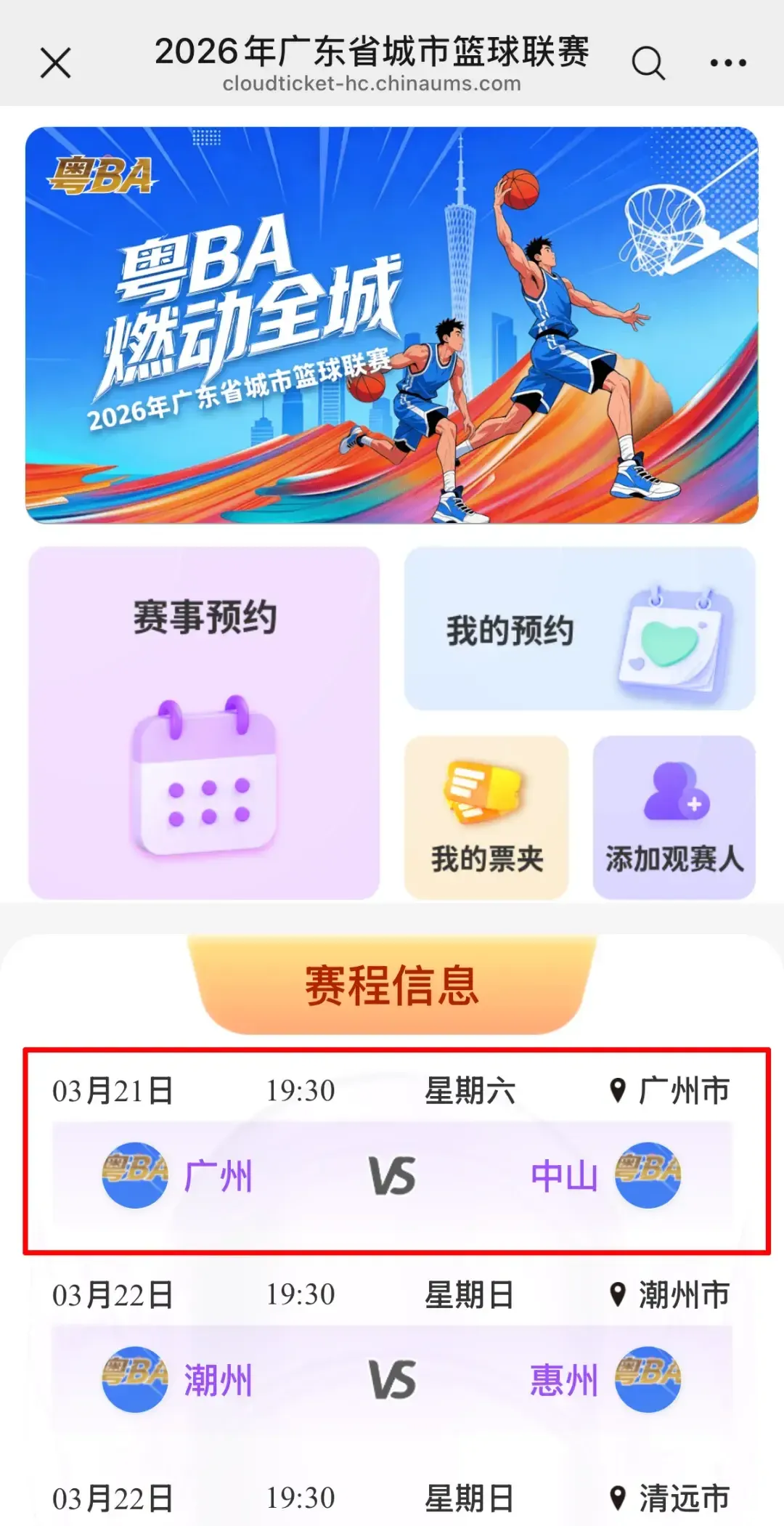Open 赛事预约 match reservation card
Image resolution: width=784 pixels, height=1526 pixels.
(204, 723)
